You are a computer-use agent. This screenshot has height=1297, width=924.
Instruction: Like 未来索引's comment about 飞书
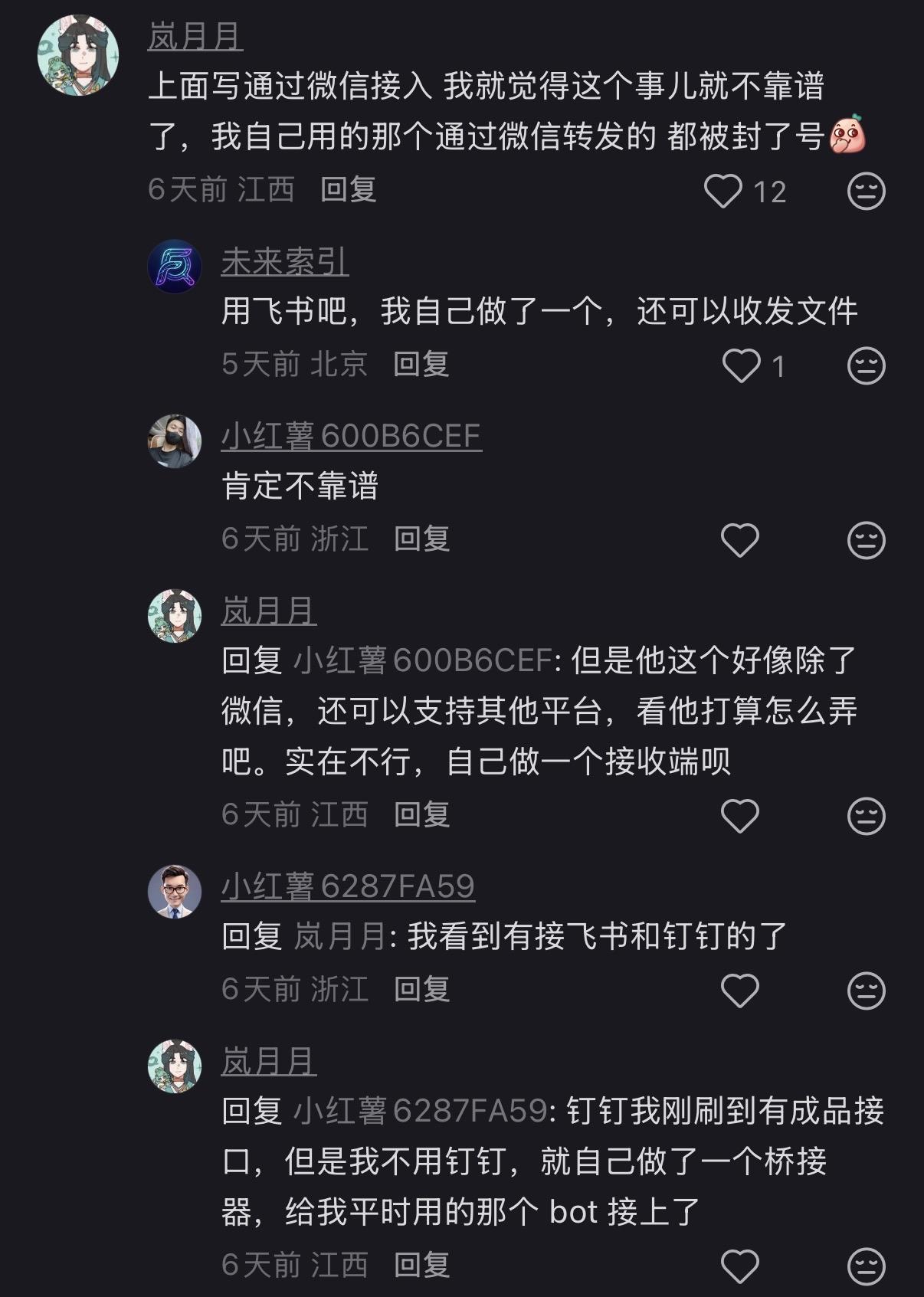click(741, 365)
